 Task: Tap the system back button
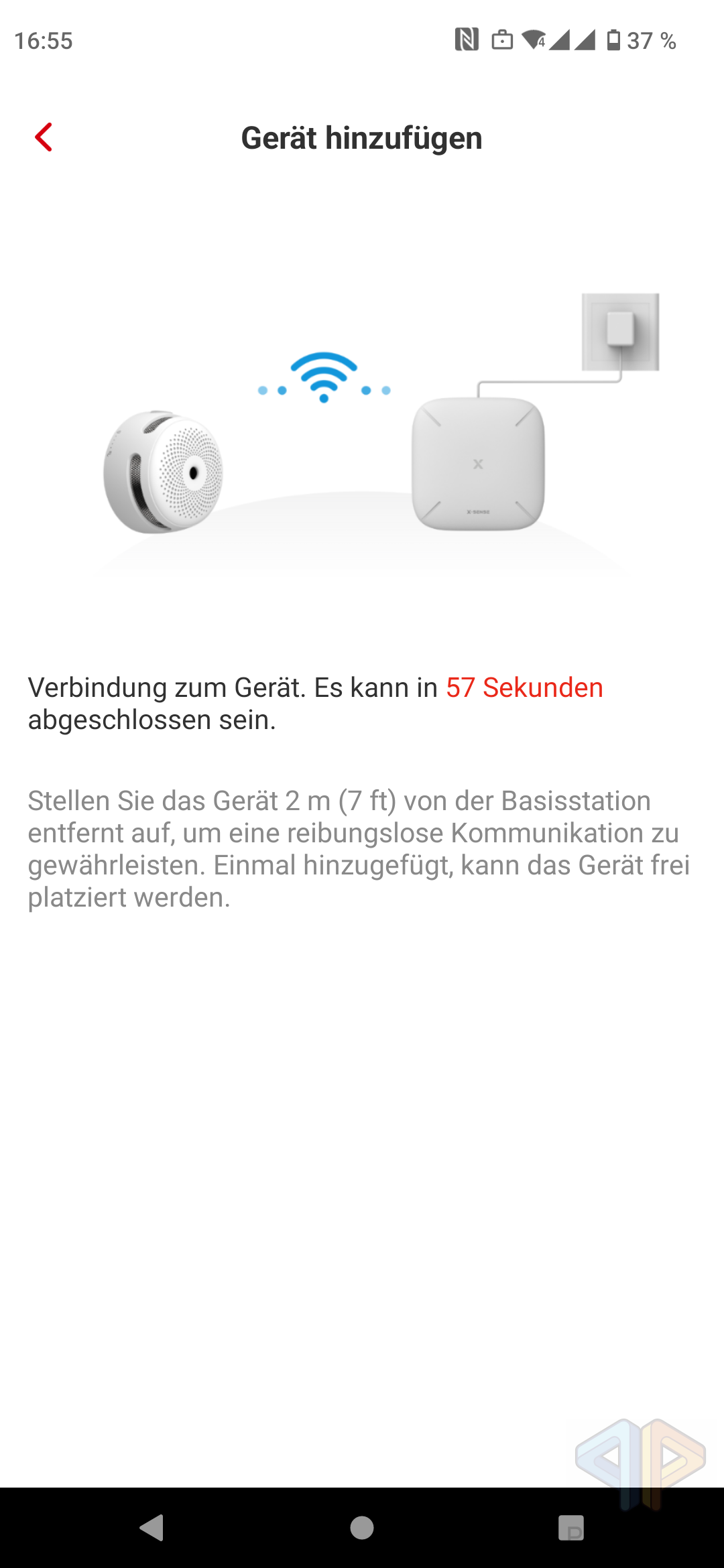pyautogui.click(x=152, y=1528)
